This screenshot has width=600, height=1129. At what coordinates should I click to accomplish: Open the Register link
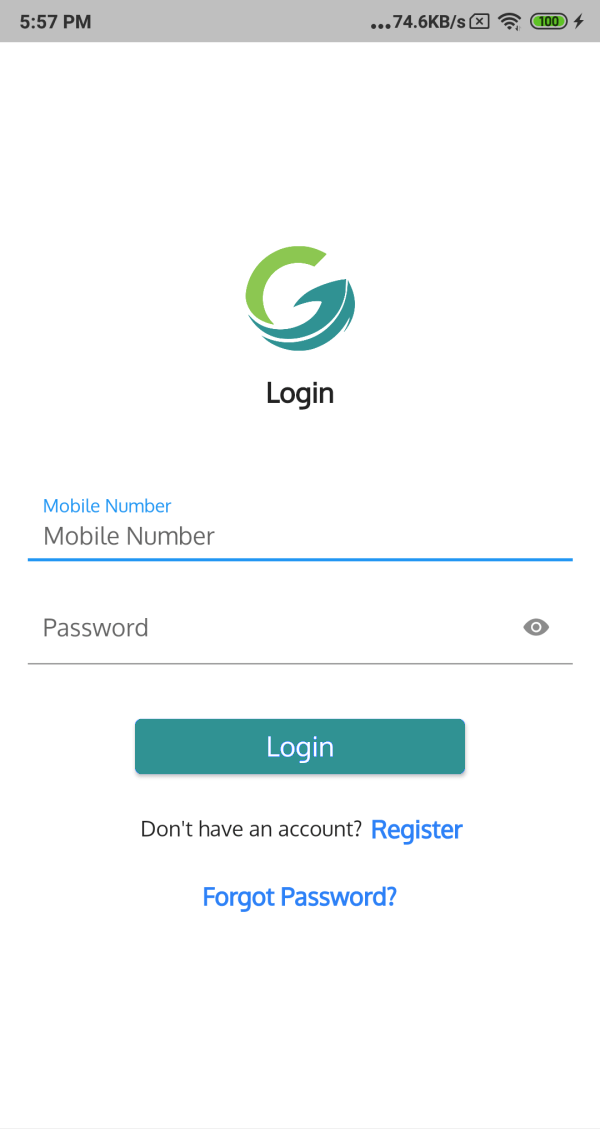tap(416, 829)
